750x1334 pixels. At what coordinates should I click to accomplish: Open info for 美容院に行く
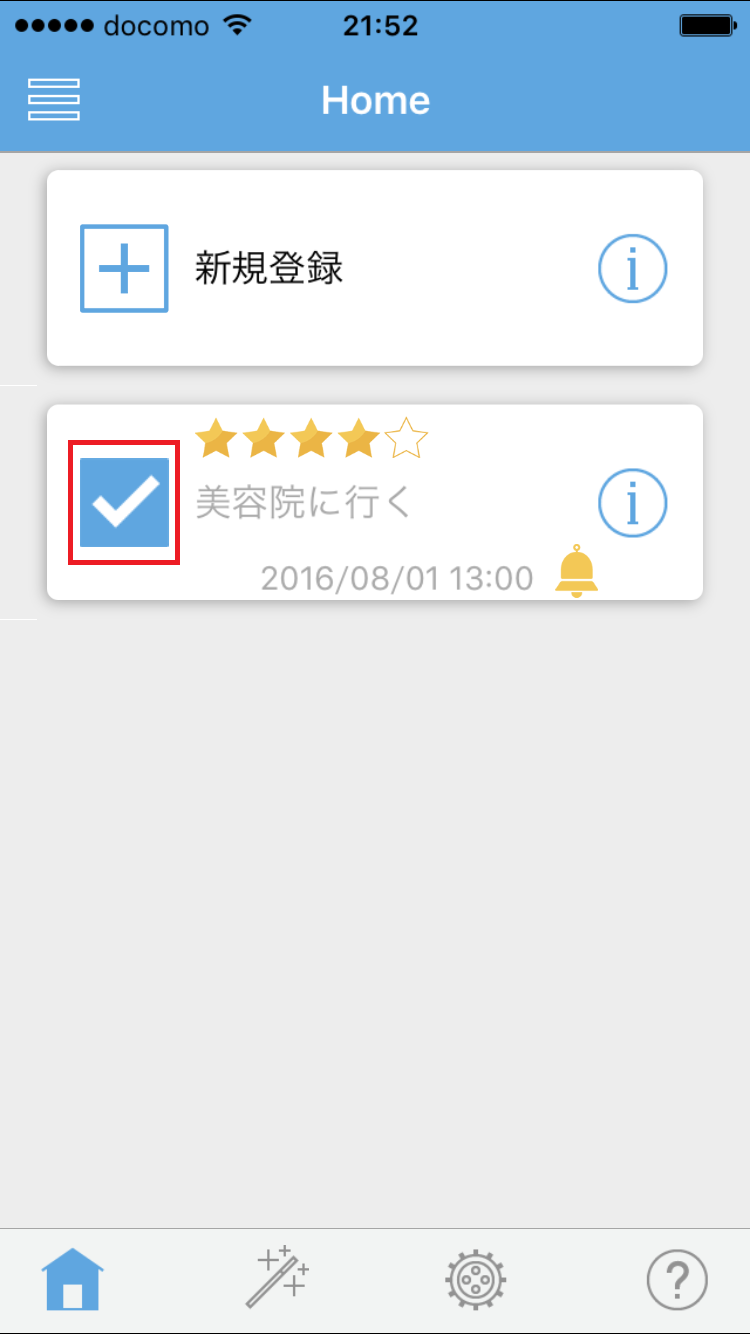[632, 502]
